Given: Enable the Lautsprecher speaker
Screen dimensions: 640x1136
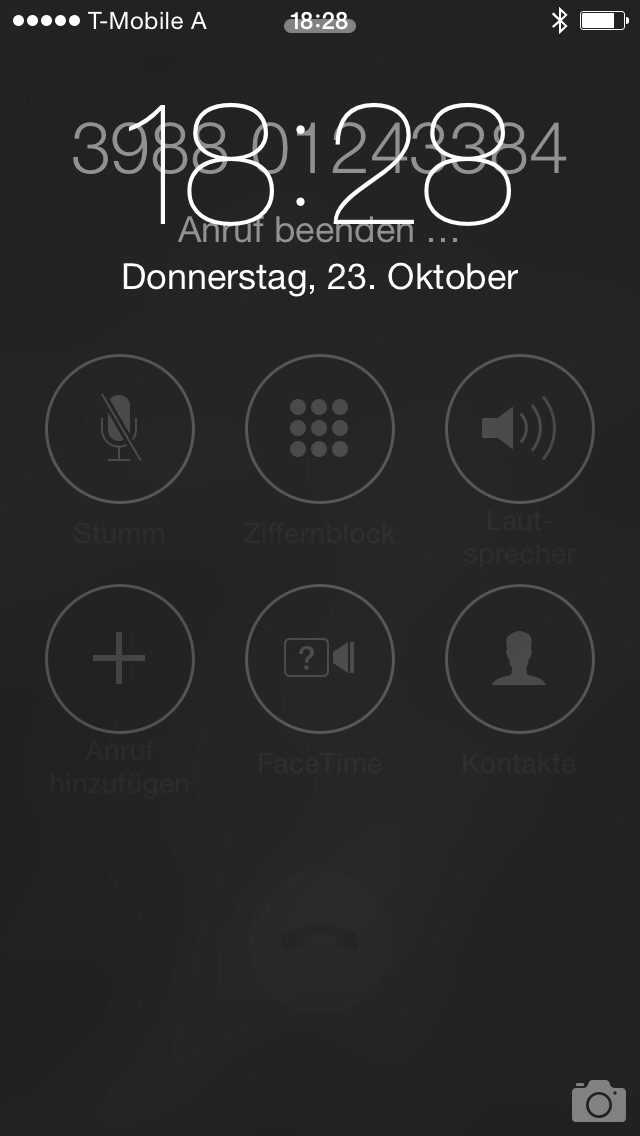Looking at the screenshot, I should (x=519, y=429).
